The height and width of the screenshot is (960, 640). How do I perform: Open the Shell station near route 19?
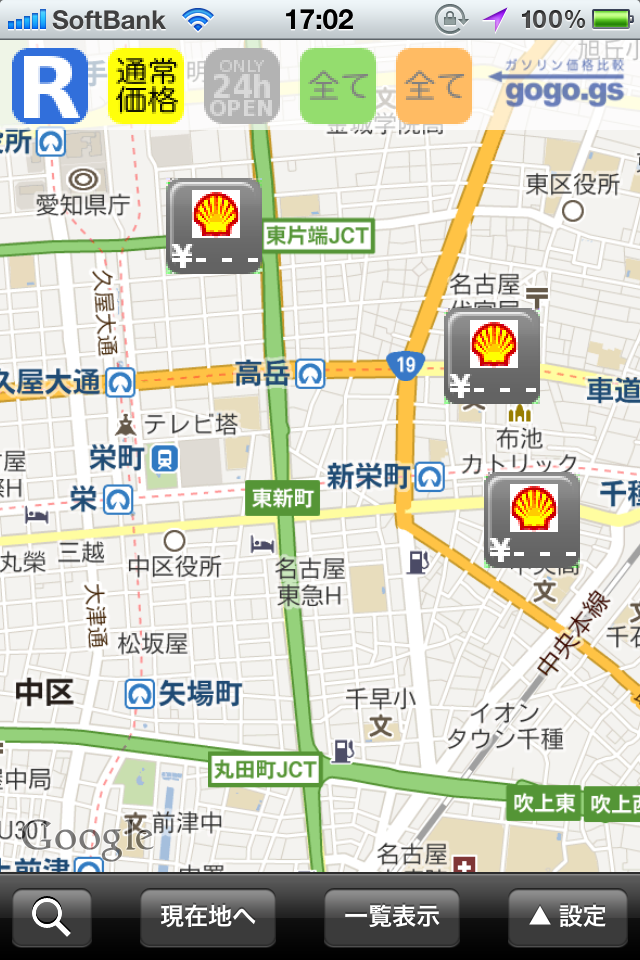pyautogui.click(x=492, y=354)
